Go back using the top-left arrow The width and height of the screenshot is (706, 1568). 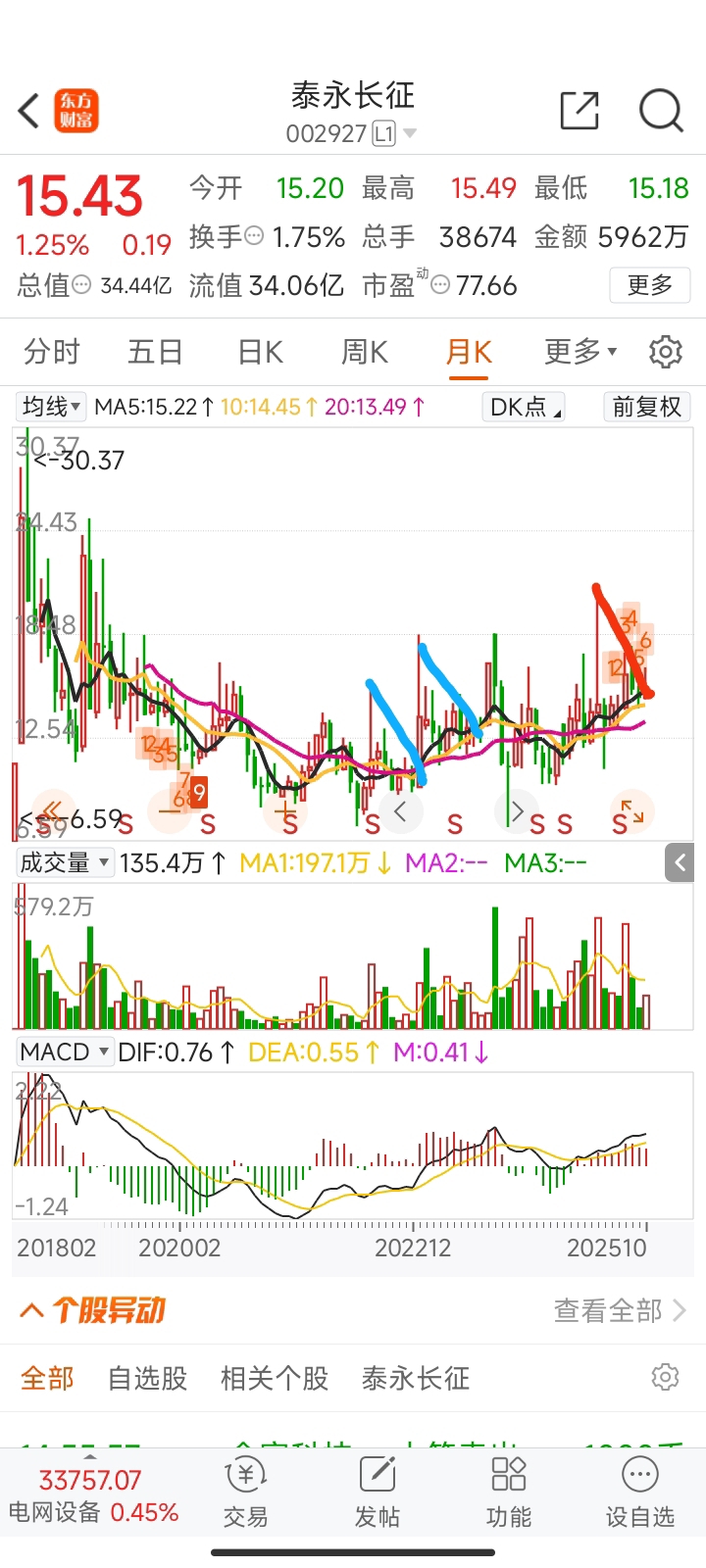tap(29, 111)
